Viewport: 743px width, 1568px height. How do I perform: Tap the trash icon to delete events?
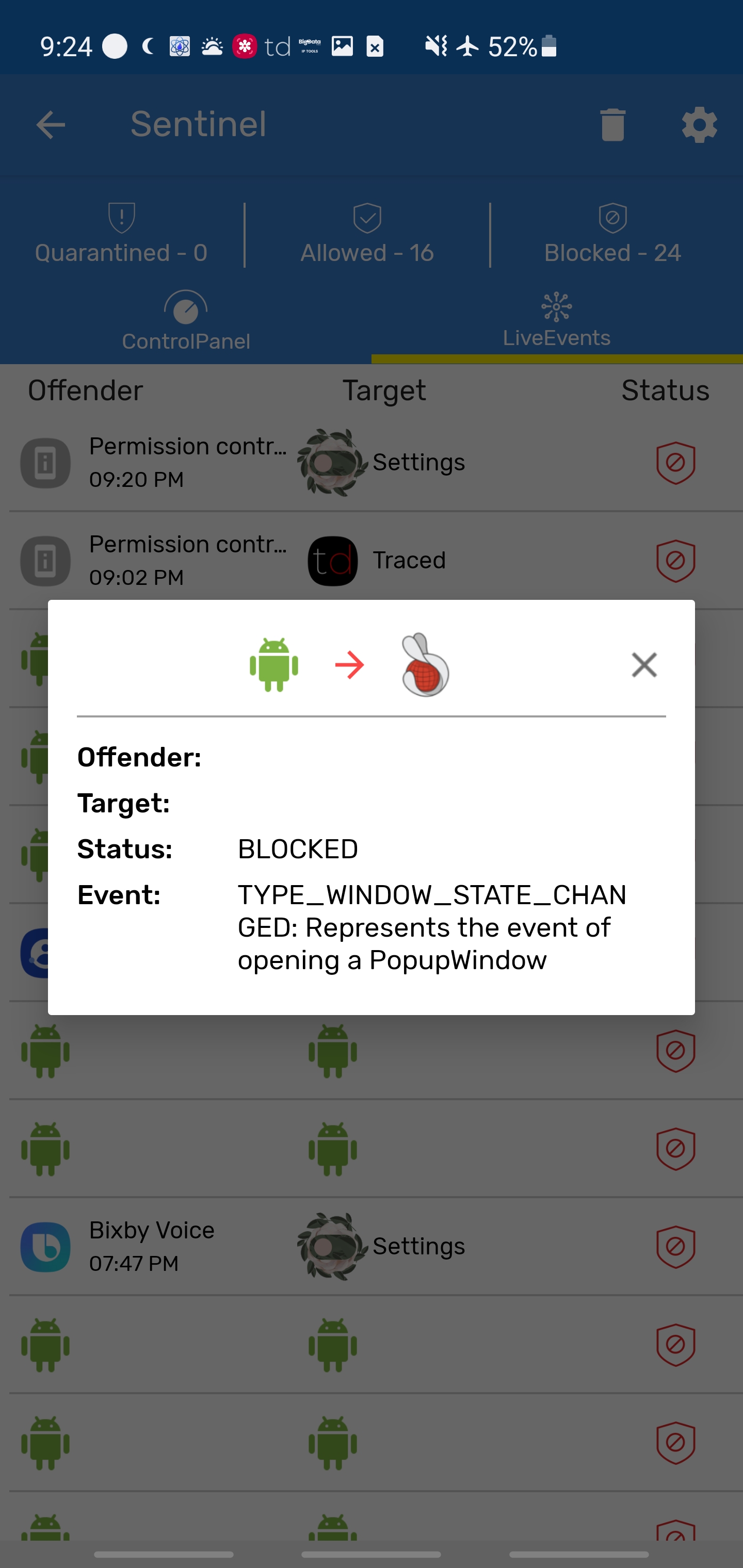tap(612, 125)
